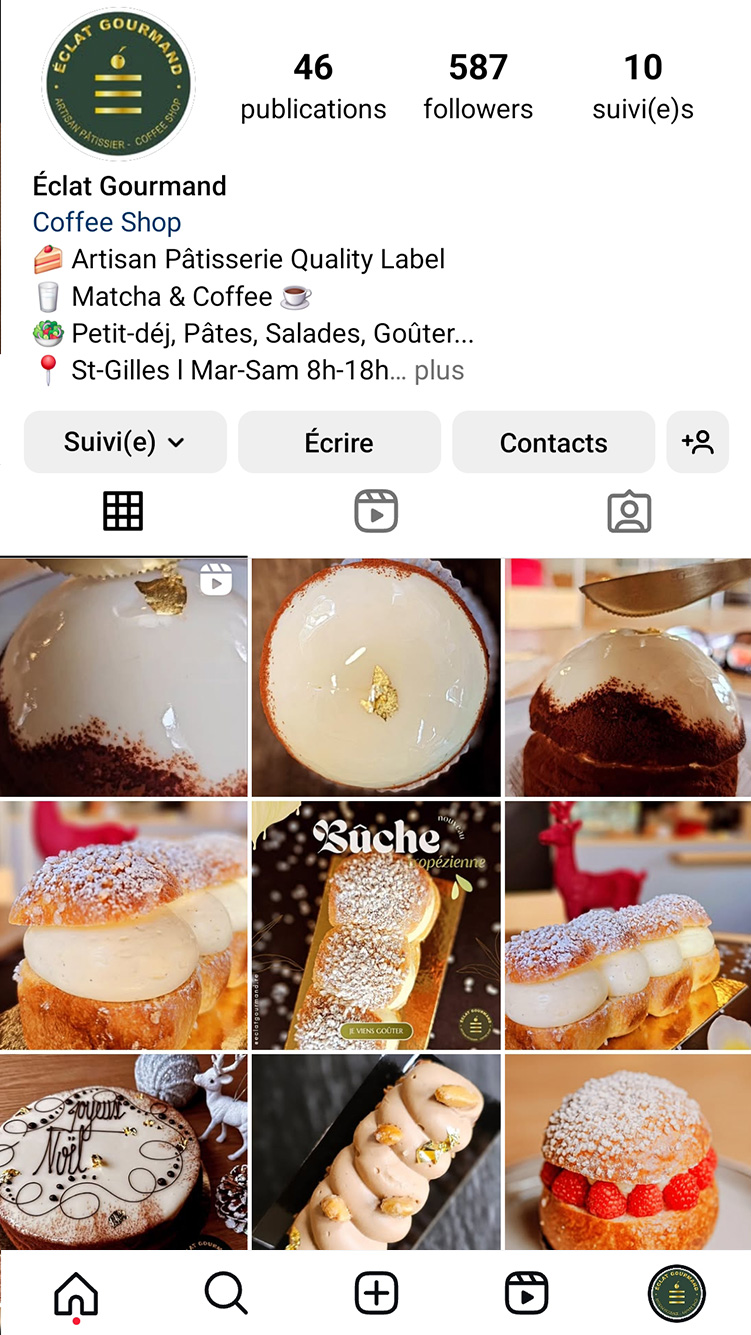Open the raspberry brioche pastry post

tap(628, 1150)
